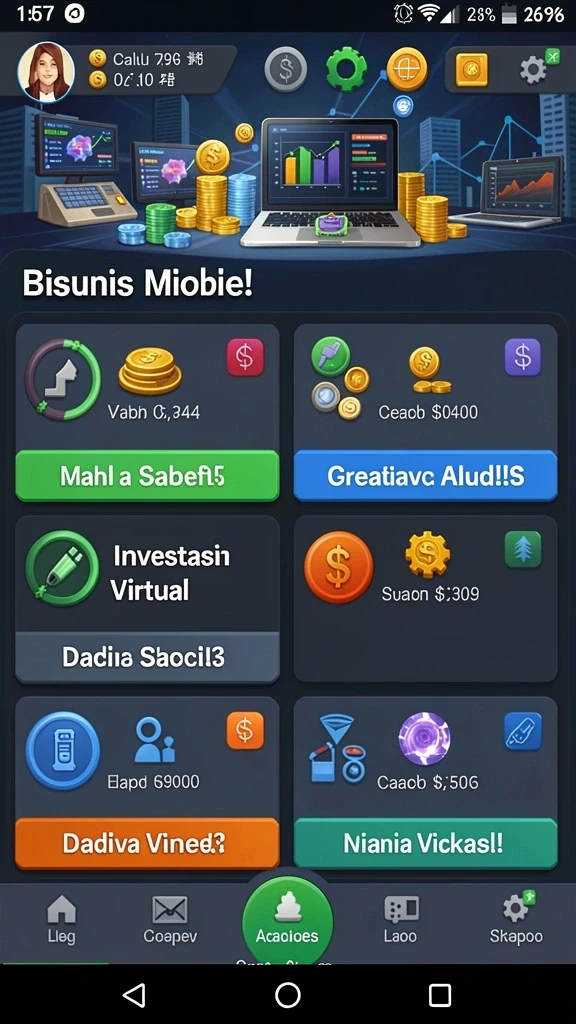Open settings gear in top bar
The image size is (576, 1024).
click(x=534, y=69)
